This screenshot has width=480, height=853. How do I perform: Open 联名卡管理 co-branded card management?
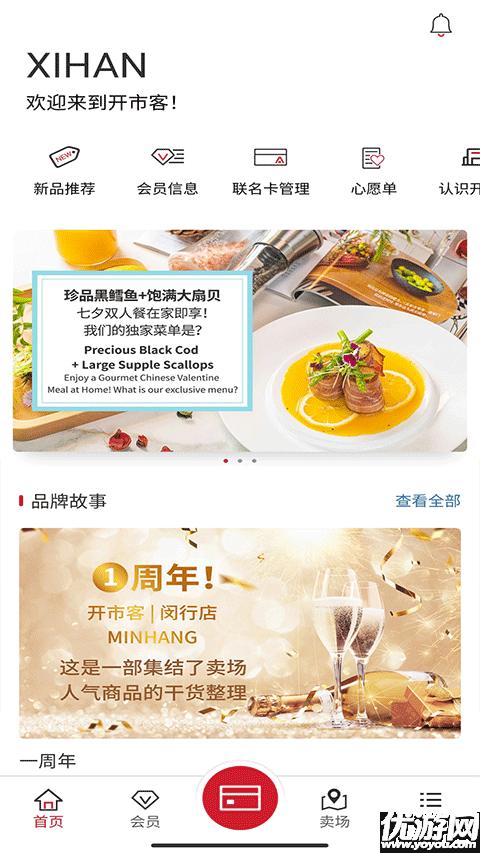(270, 171)
